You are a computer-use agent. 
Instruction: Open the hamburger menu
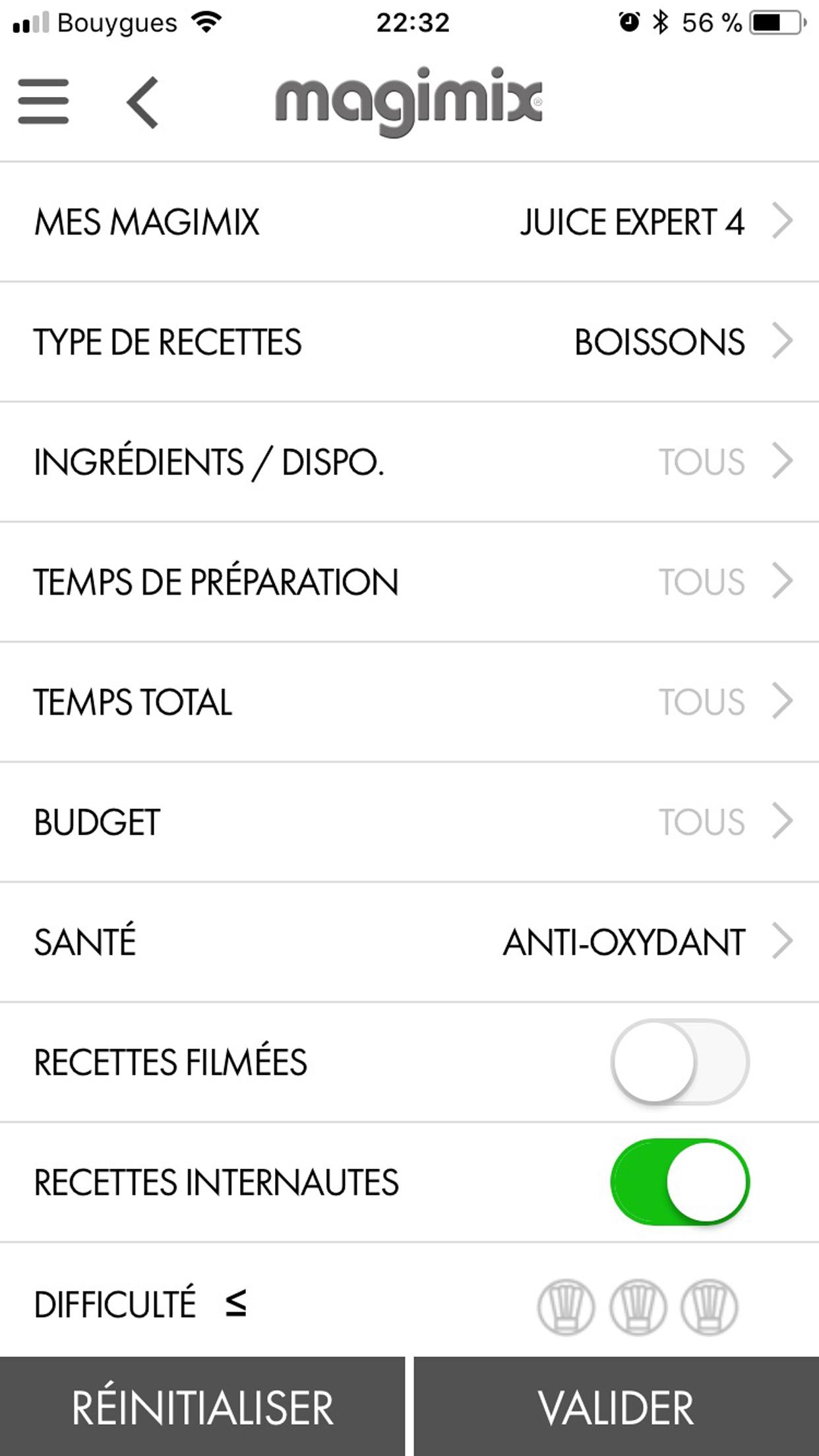[x=44, y=101]
